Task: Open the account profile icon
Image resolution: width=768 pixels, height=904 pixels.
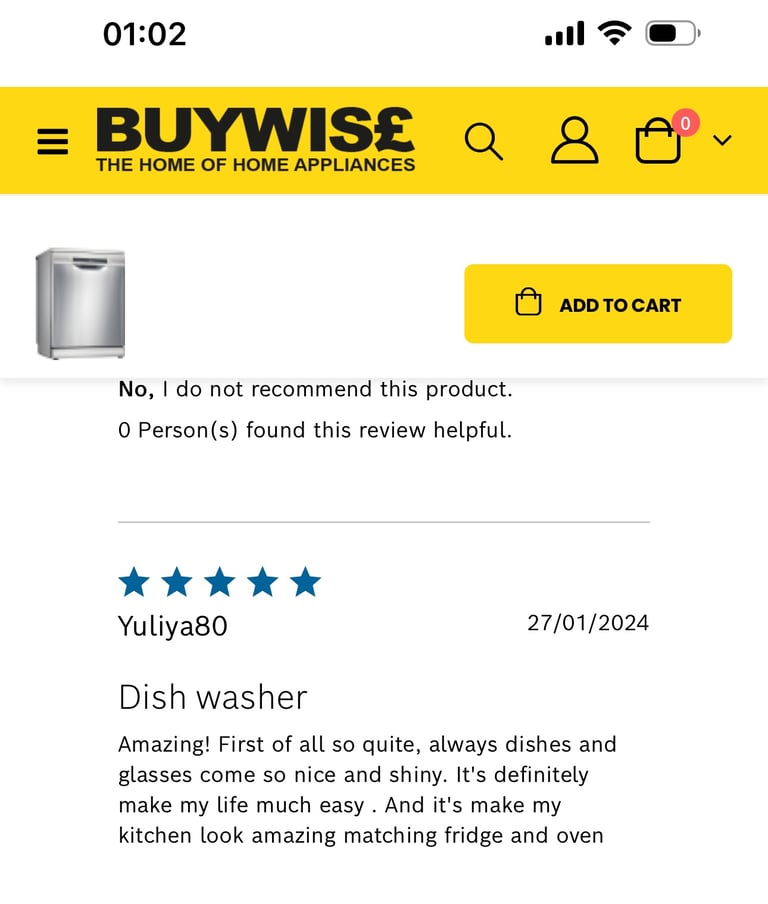Action: [x=574, y=140]
